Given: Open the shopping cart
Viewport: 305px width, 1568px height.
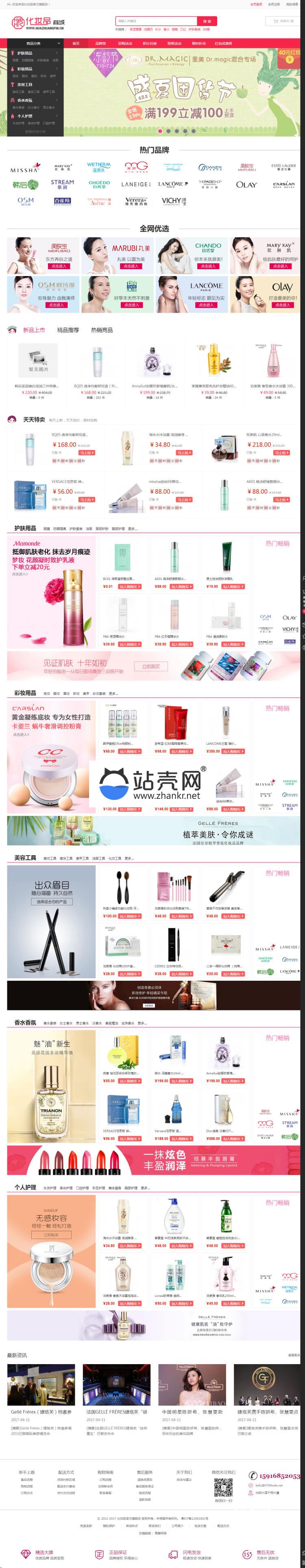Looking at the screenshot, I should [x=282, y=21].
